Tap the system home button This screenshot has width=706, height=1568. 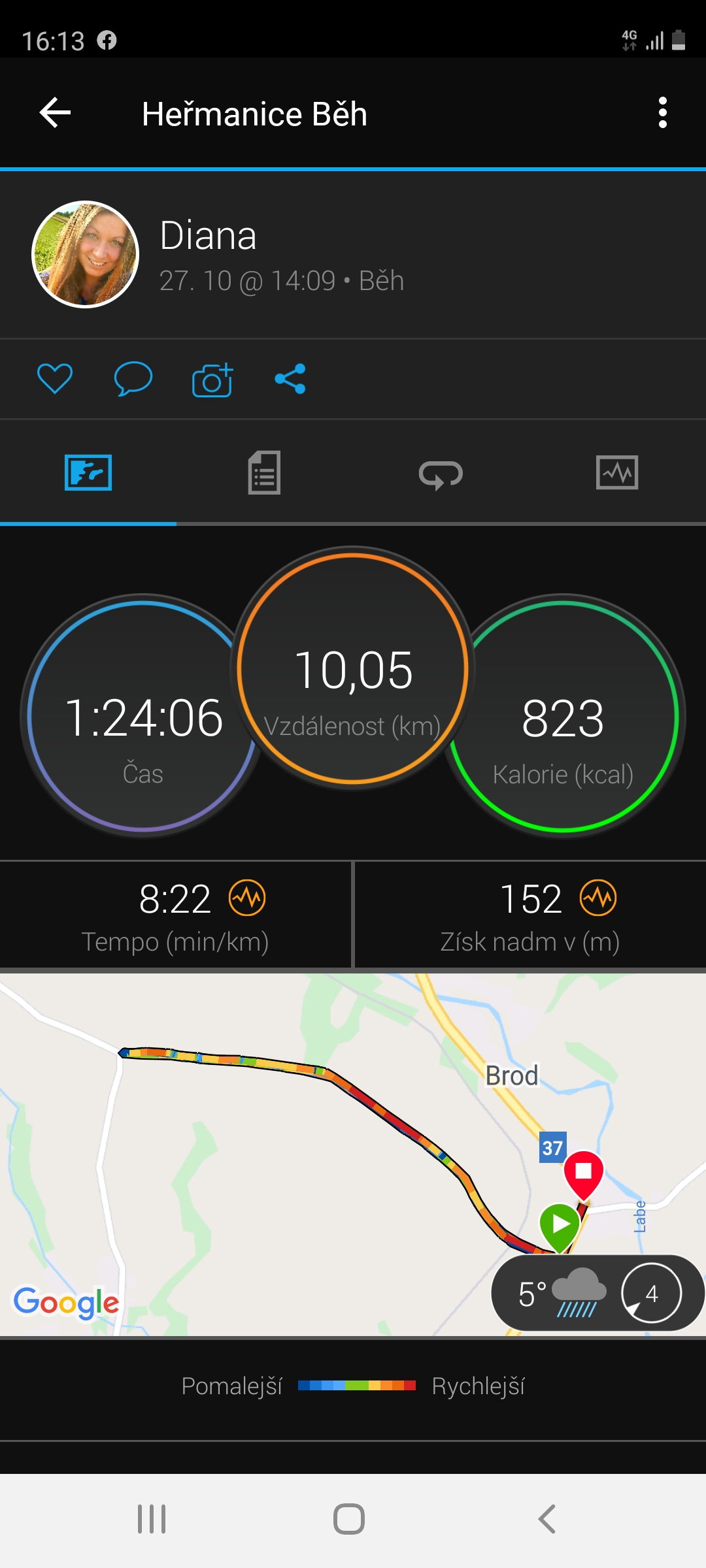tap(349, 1519)
